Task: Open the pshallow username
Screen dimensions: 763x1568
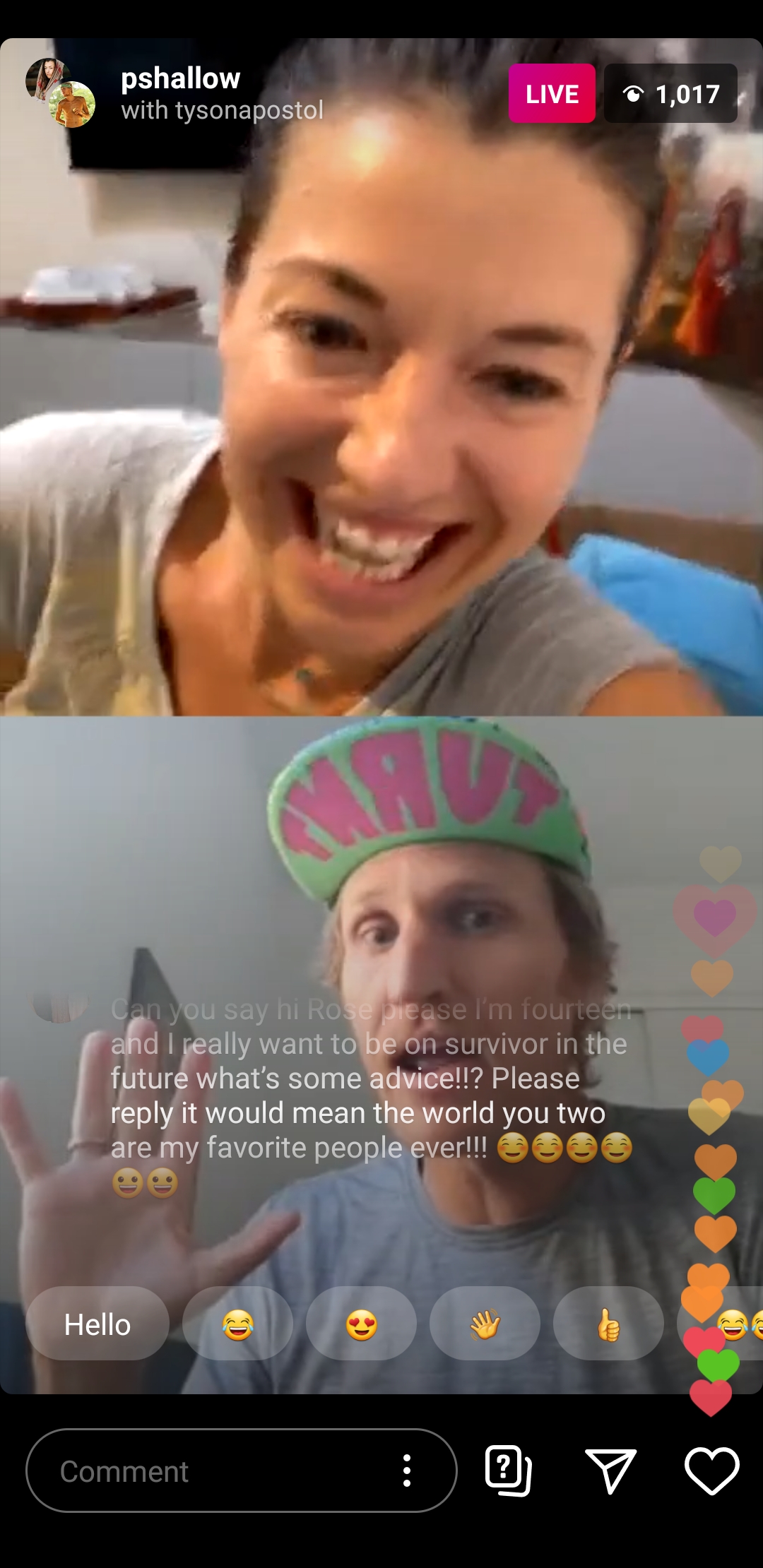Action: point(180,78)
